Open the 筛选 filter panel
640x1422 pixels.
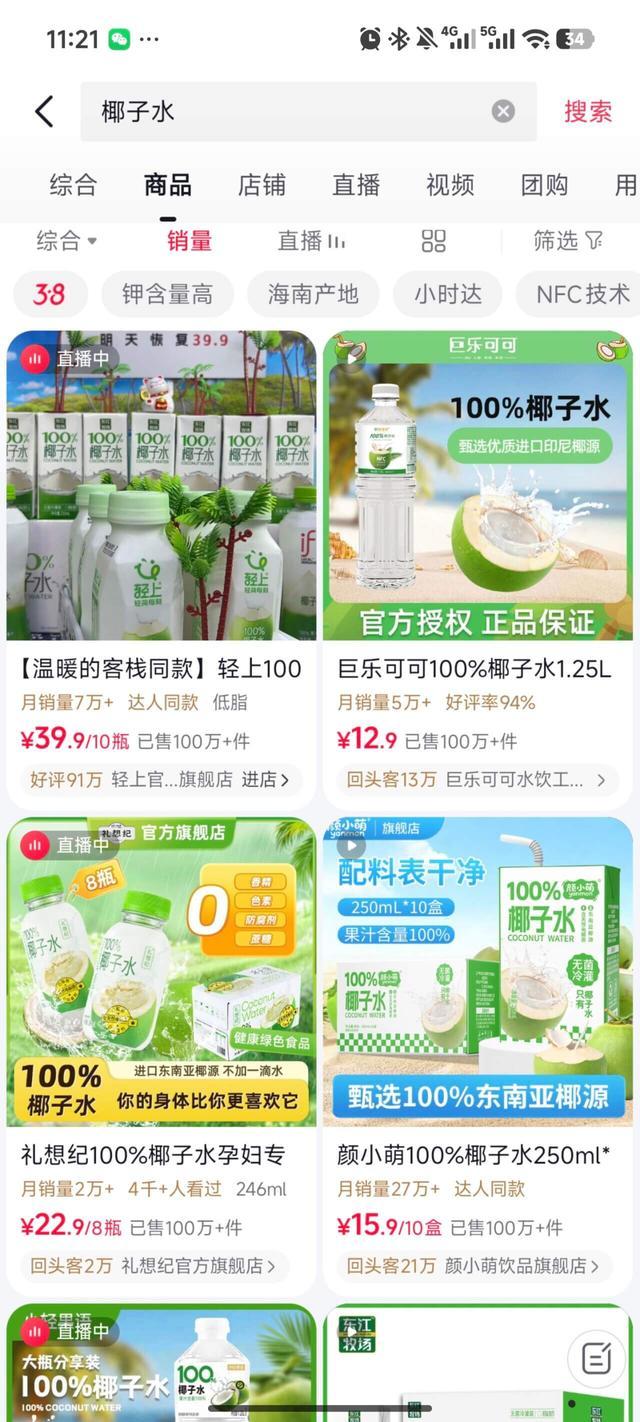tap(568, 240)
